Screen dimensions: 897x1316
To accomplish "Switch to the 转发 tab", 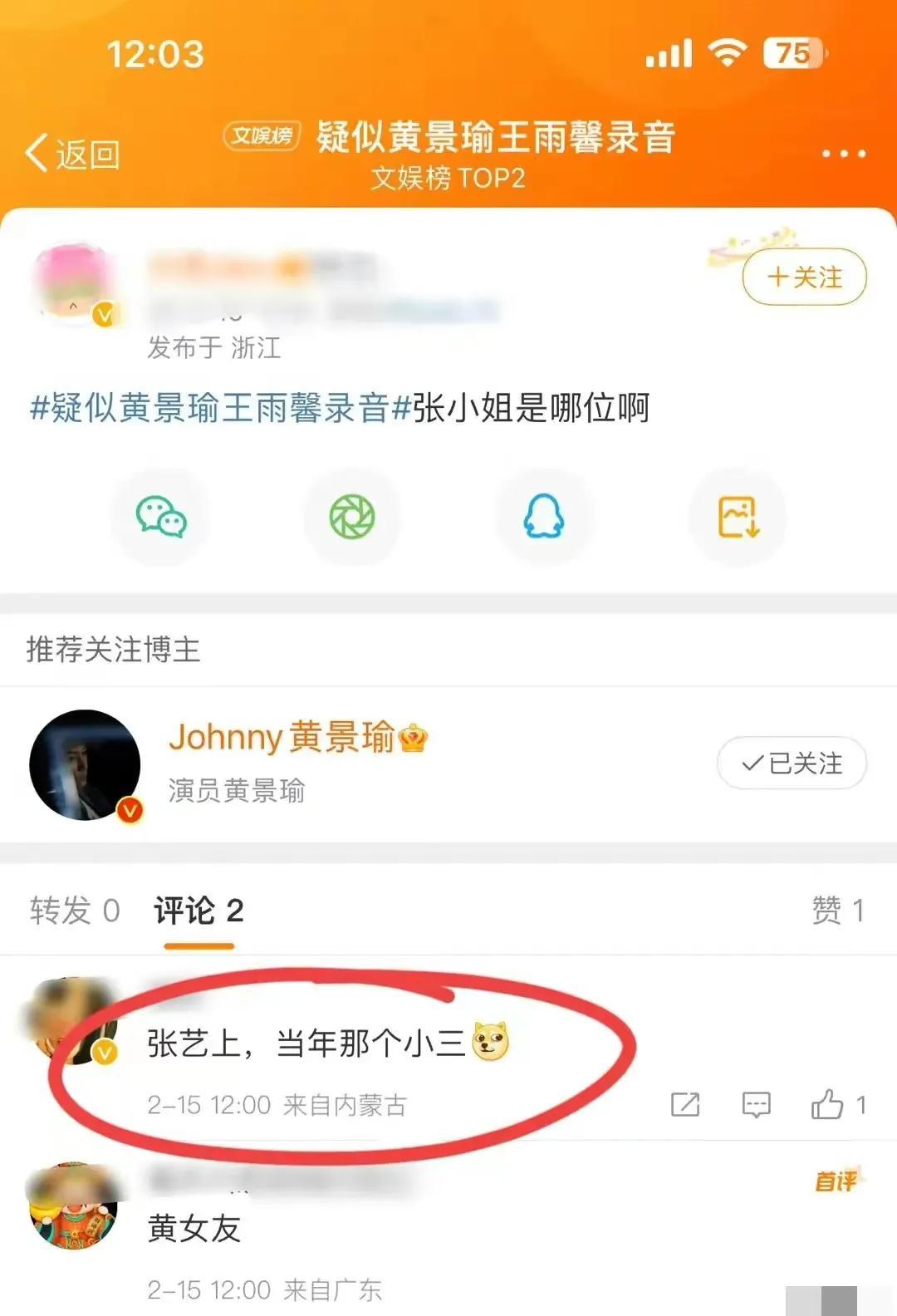I will (x=75, y=911).
